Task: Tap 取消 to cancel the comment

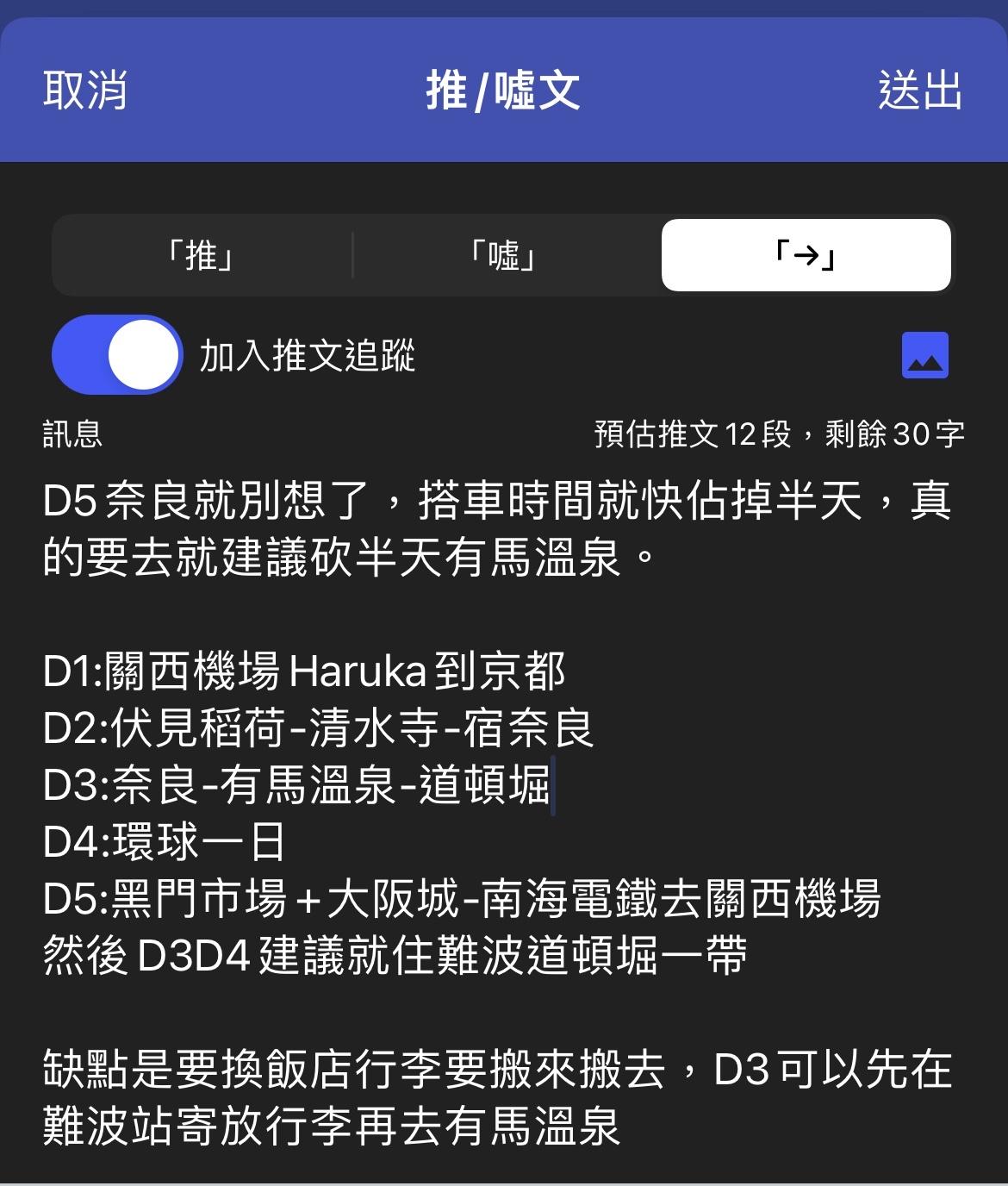Action: pos(84,91)
